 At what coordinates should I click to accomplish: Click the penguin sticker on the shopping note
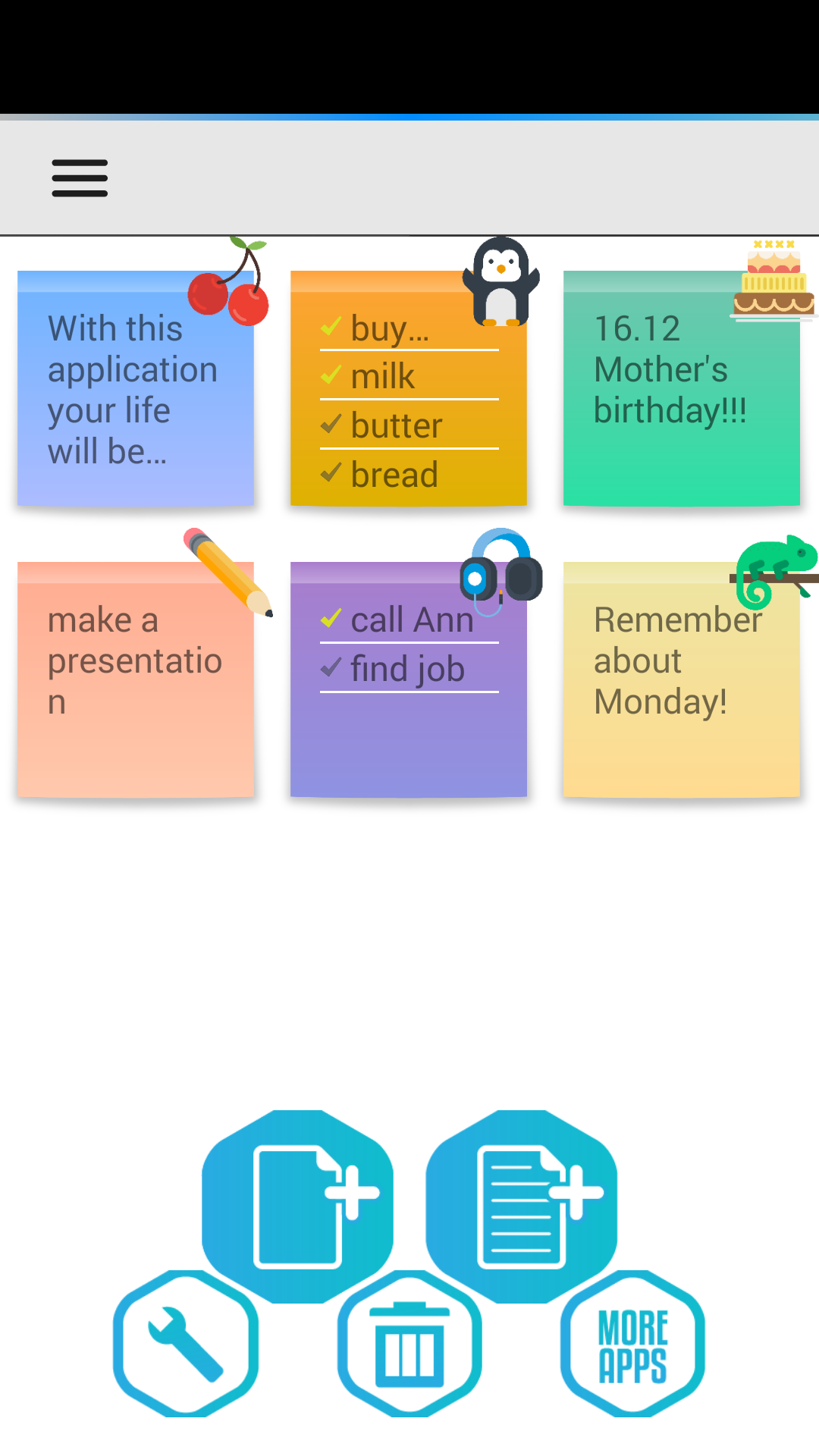500,281
